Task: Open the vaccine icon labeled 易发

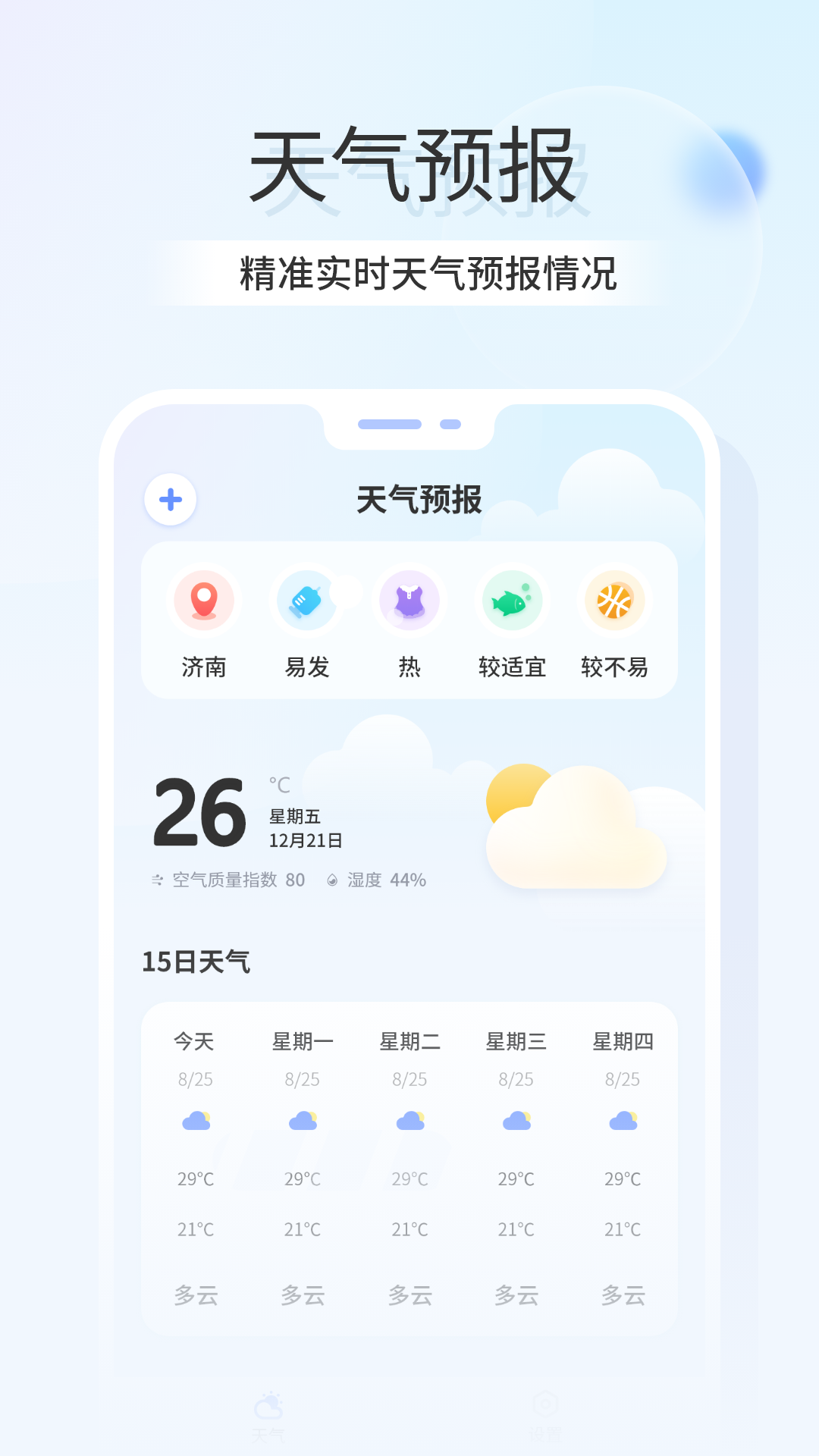Action: click(x=306, y=600)
